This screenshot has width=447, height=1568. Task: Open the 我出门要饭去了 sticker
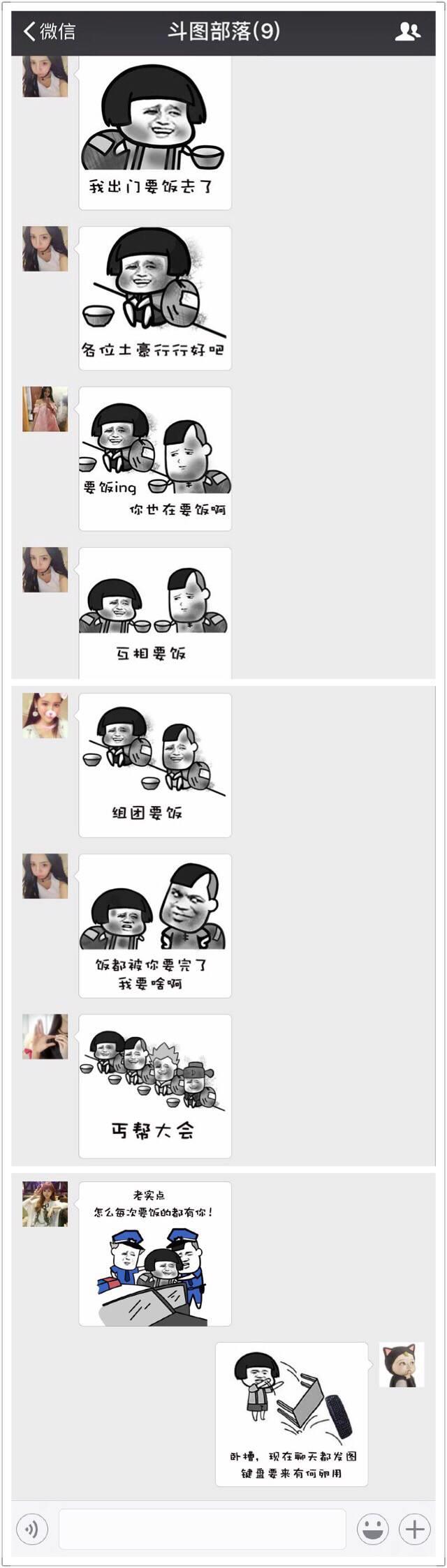point(155,133)
